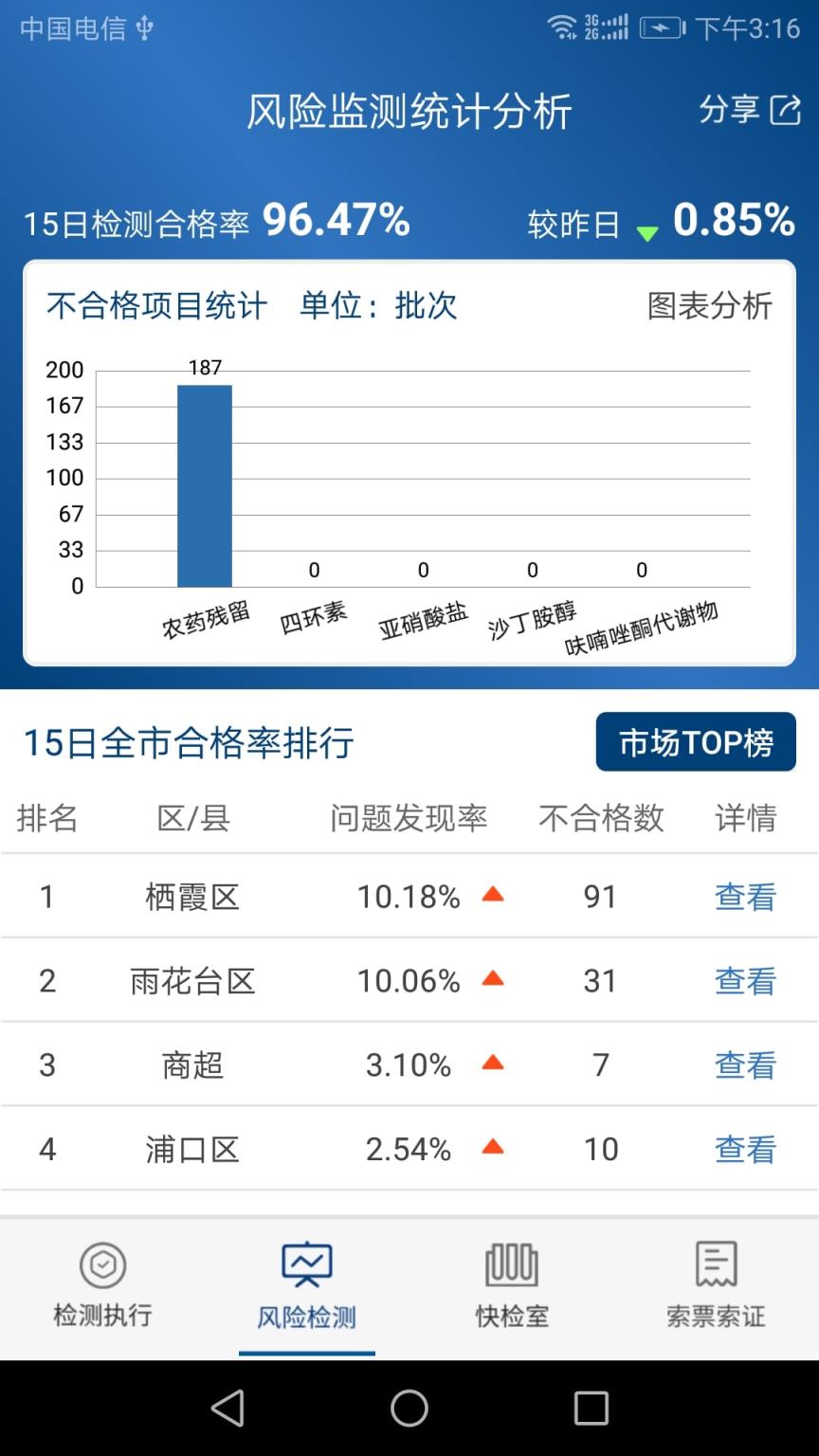Open the 快检室 icon

pos(512,1265)
